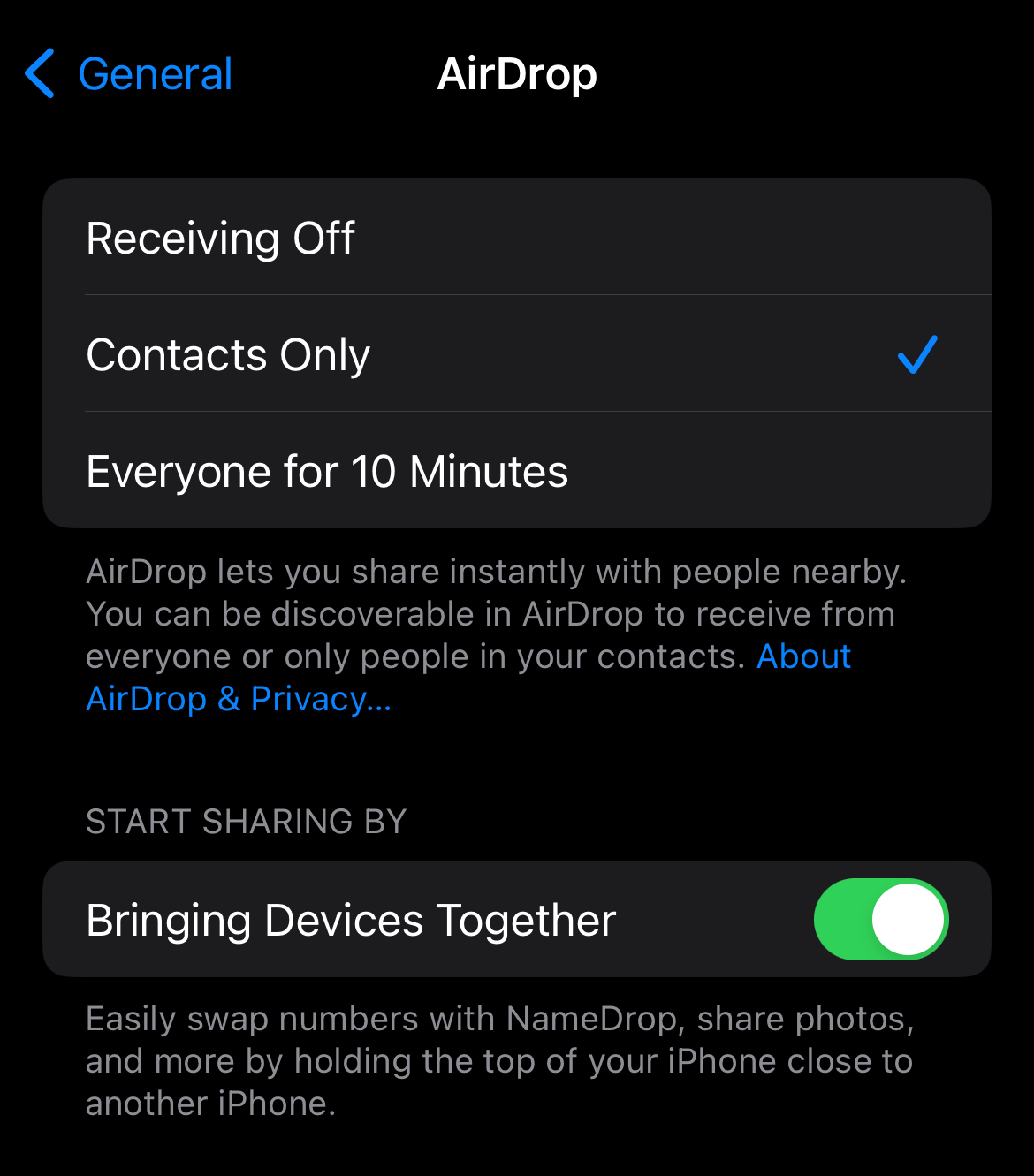Viewport: 1034px width, 1176px height.
Task: Tap the back chevron icon next to General
Action: coord(38,74)
